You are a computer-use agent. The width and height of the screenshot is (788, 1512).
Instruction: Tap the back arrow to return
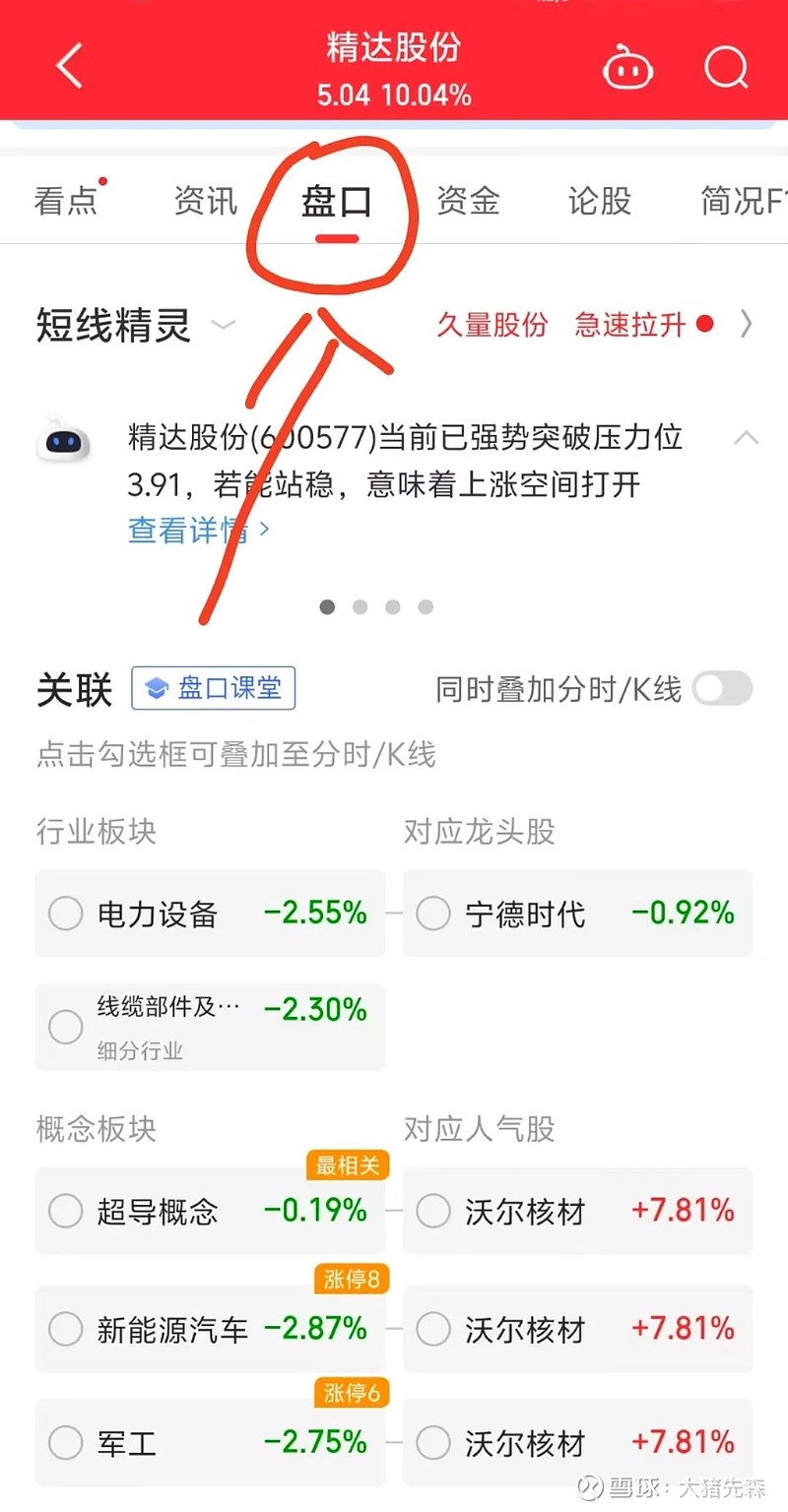[67, 65]
